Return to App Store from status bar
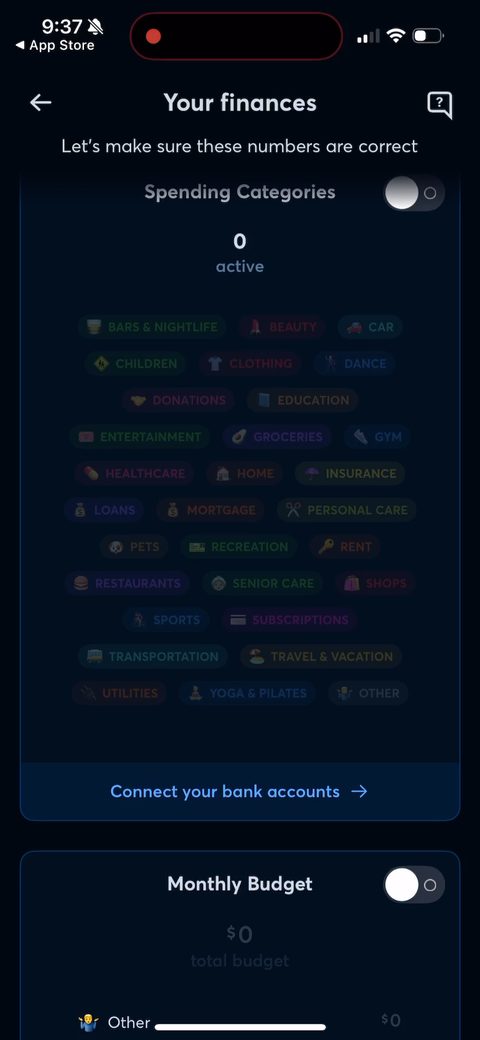 55,46
